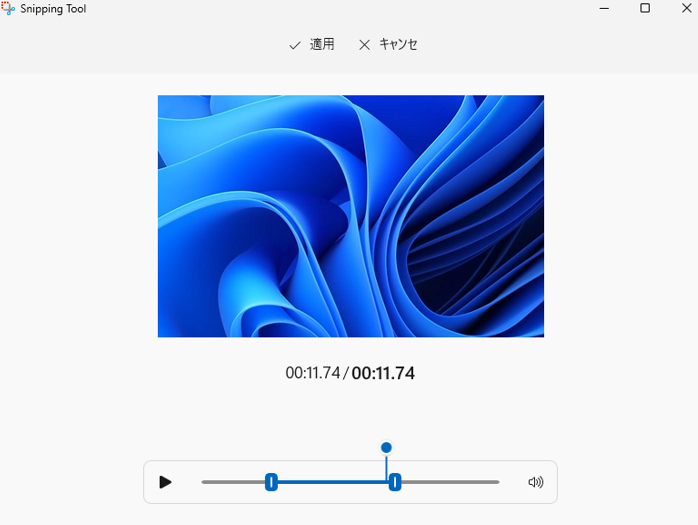The height and width of the screenshot is (525, 698).
Task: Play the video clip
Action: click(166, 482)
